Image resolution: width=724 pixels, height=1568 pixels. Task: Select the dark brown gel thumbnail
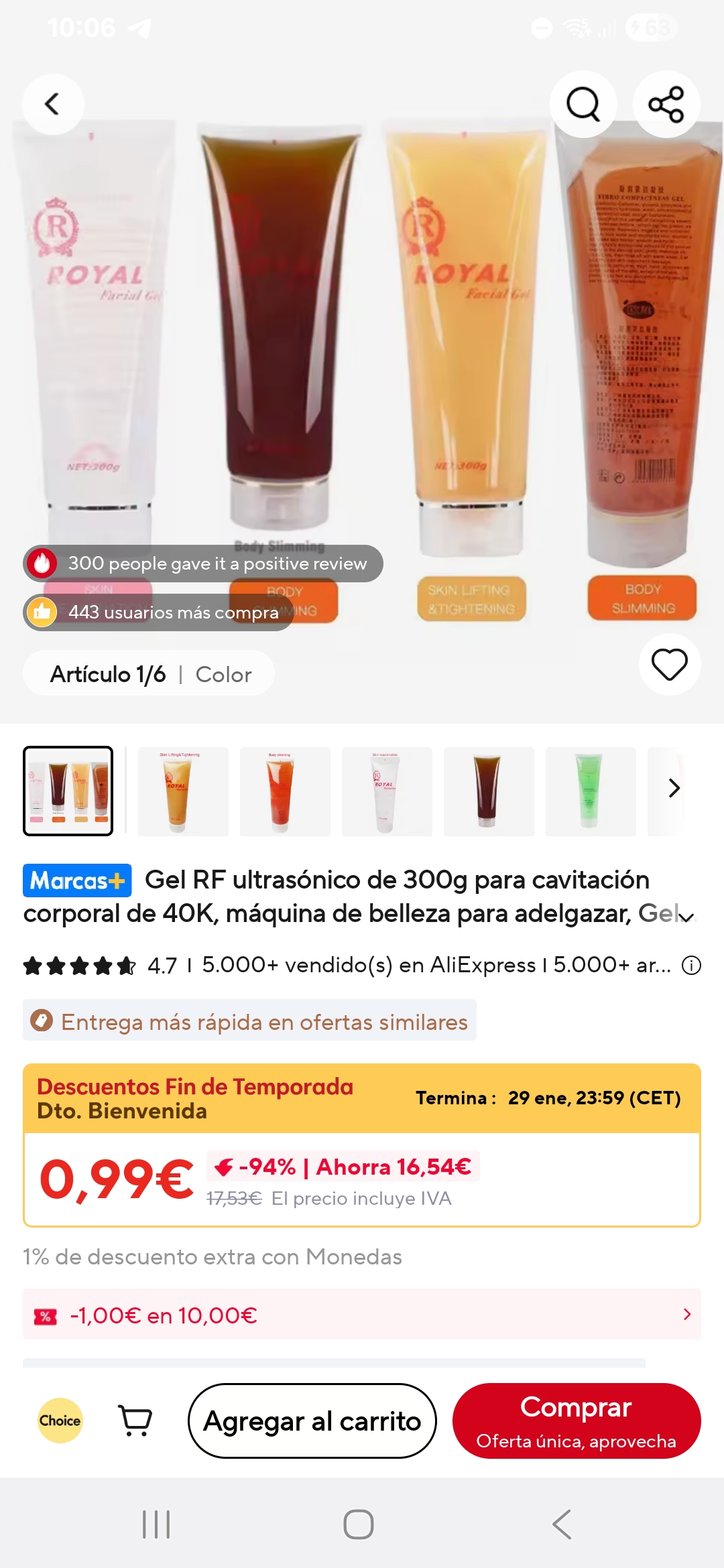point(489,791)
